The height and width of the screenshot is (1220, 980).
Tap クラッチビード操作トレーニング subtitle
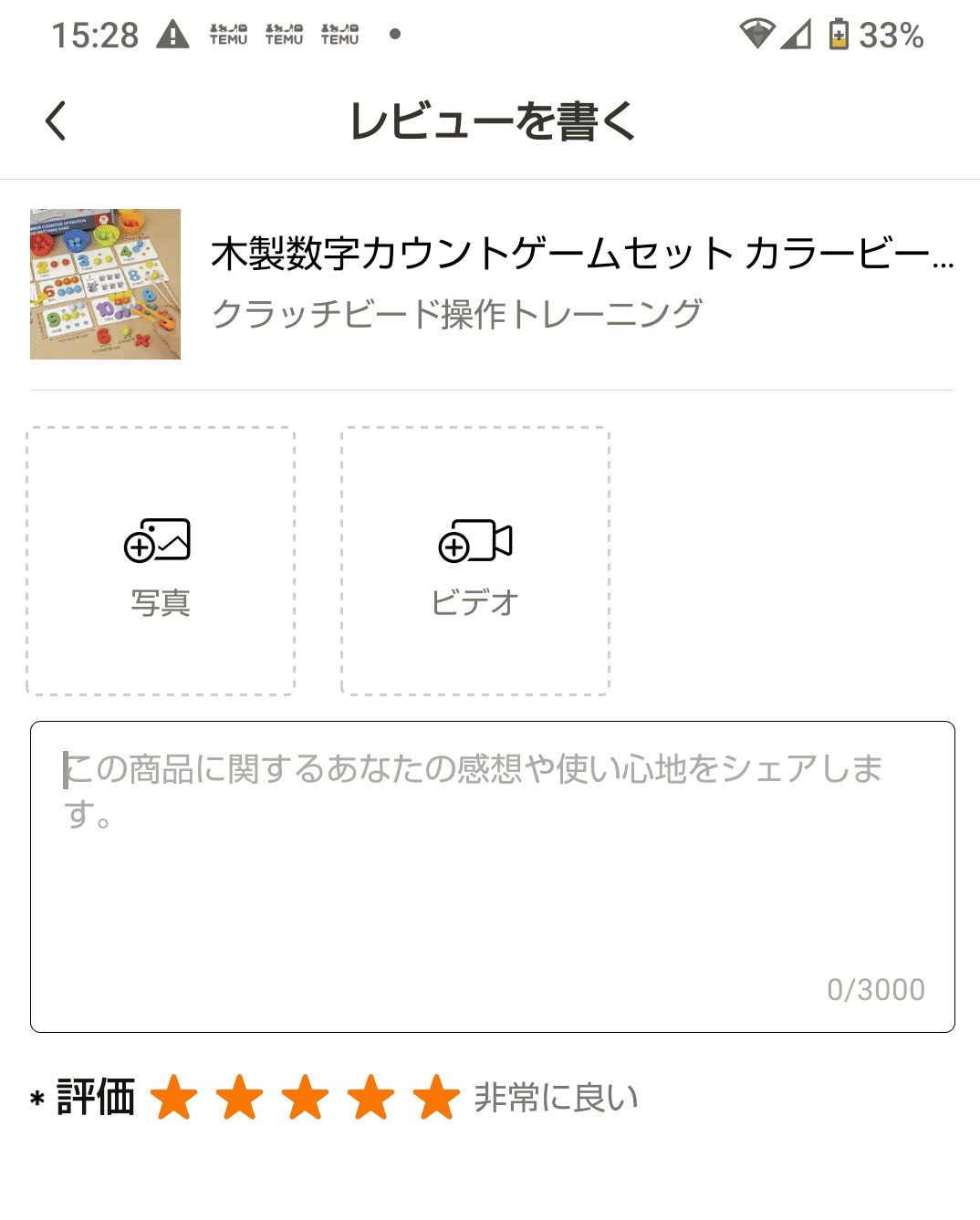(x=456, y=311)
